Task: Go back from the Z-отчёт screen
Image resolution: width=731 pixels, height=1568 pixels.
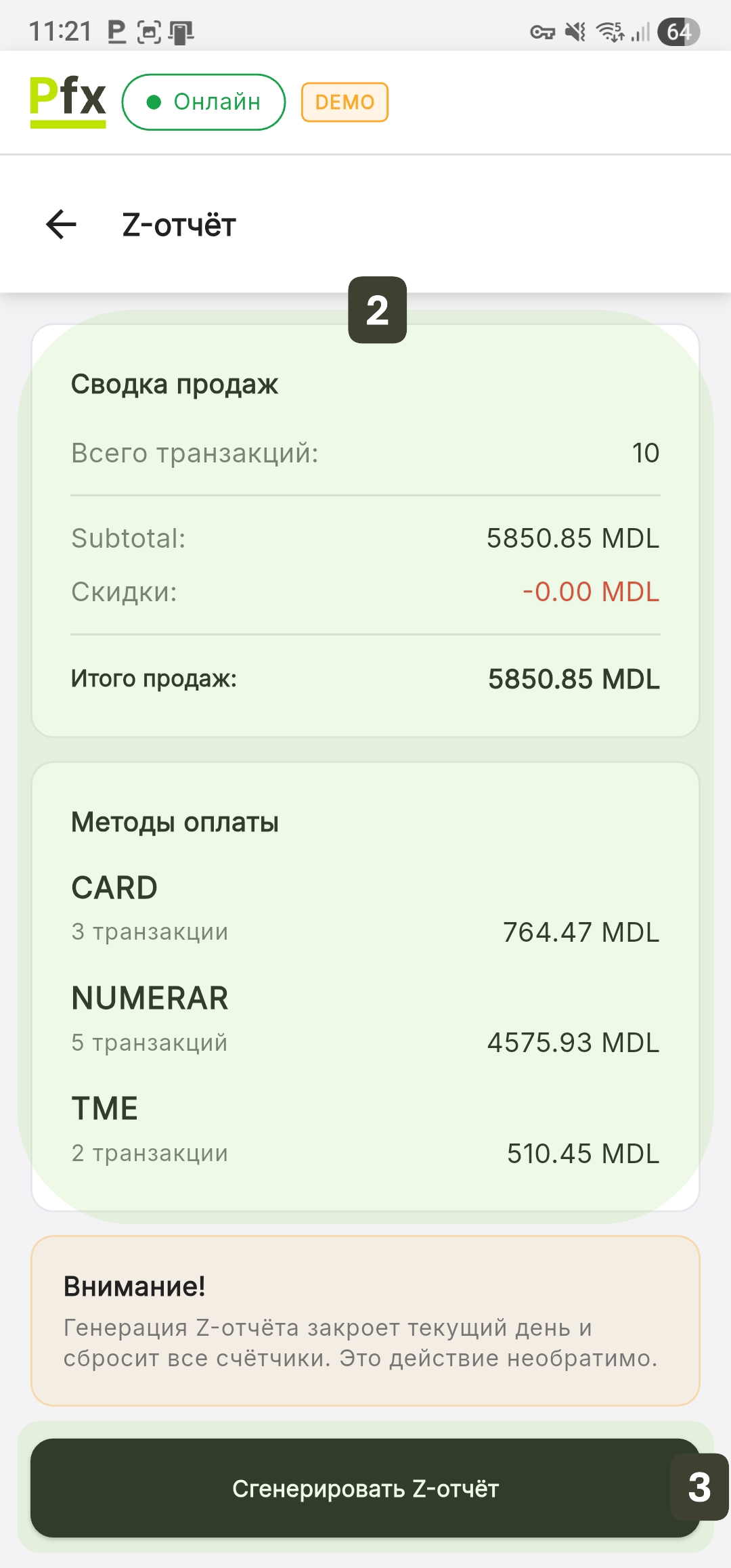Action: 62,225
